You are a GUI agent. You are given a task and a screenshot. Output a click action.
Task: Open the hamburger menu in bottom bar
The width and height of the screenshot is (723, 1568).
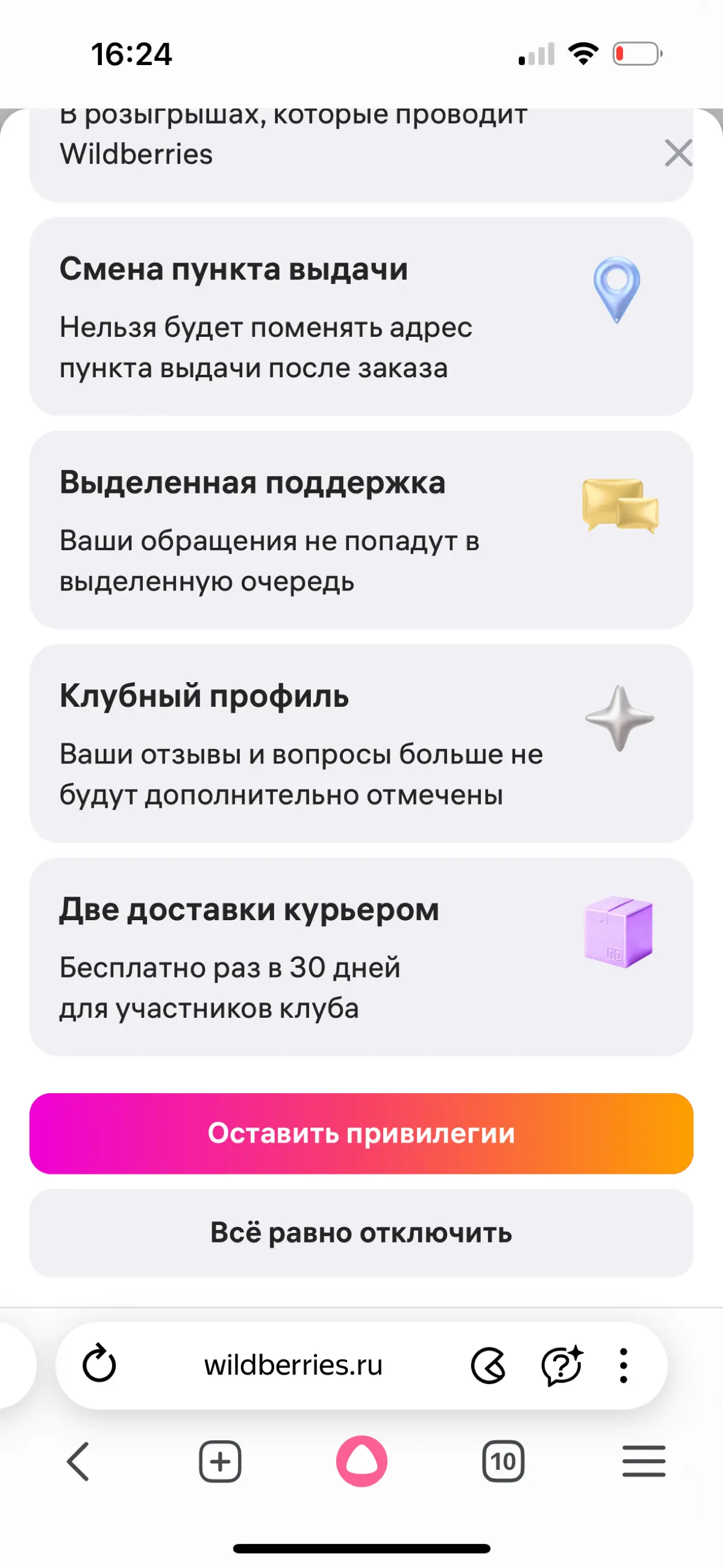645,1461
